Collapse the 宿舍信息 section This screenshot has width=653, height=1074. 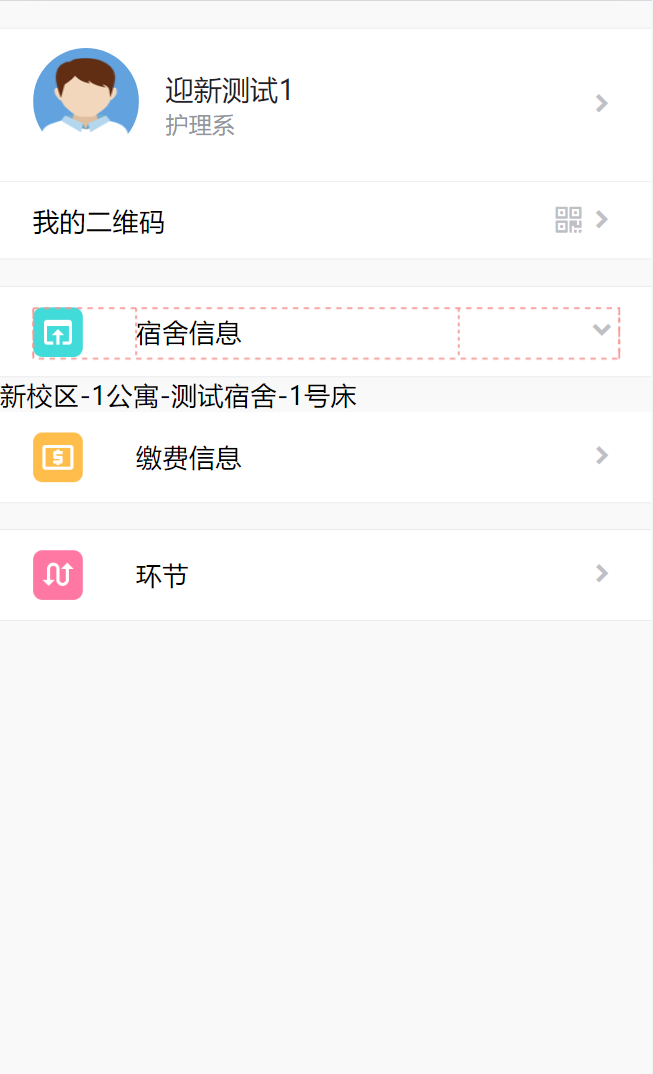pyautogui.click(x=601, y=331)
